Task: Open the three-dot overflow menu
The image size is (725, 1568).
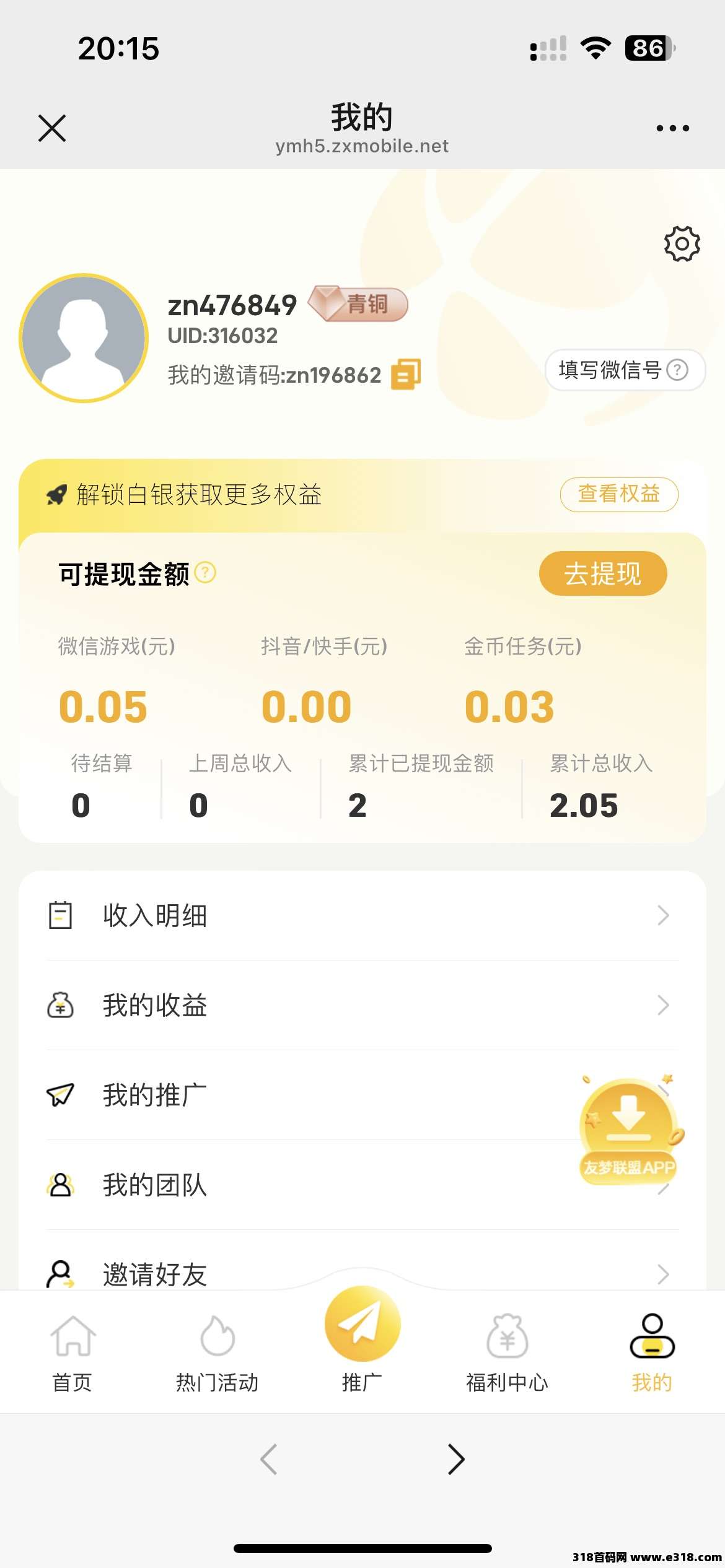Action: [x=672, y=128]
